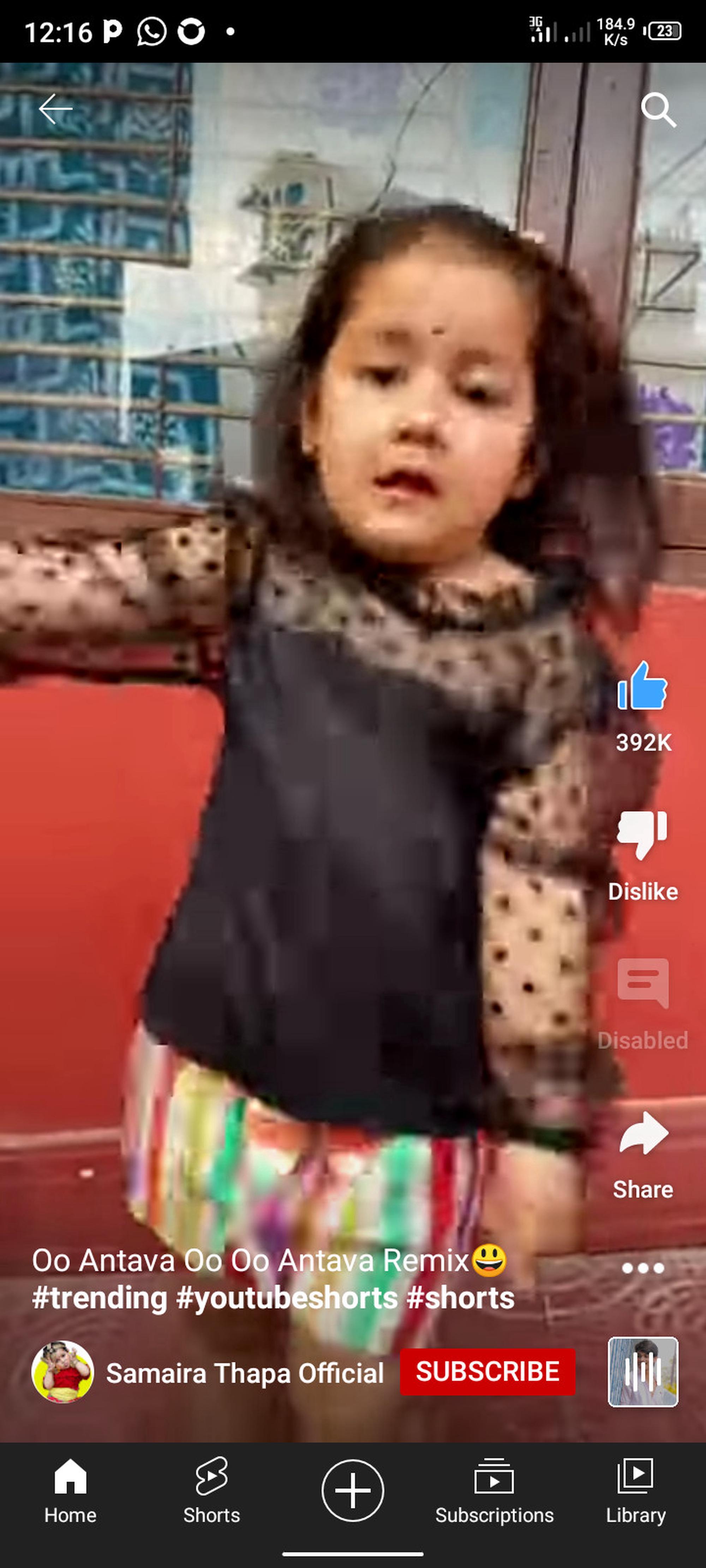This screenshot has width=706, height=1568.
Task: Open the #trending hashtag
Action: click(x=99, y=1298)
